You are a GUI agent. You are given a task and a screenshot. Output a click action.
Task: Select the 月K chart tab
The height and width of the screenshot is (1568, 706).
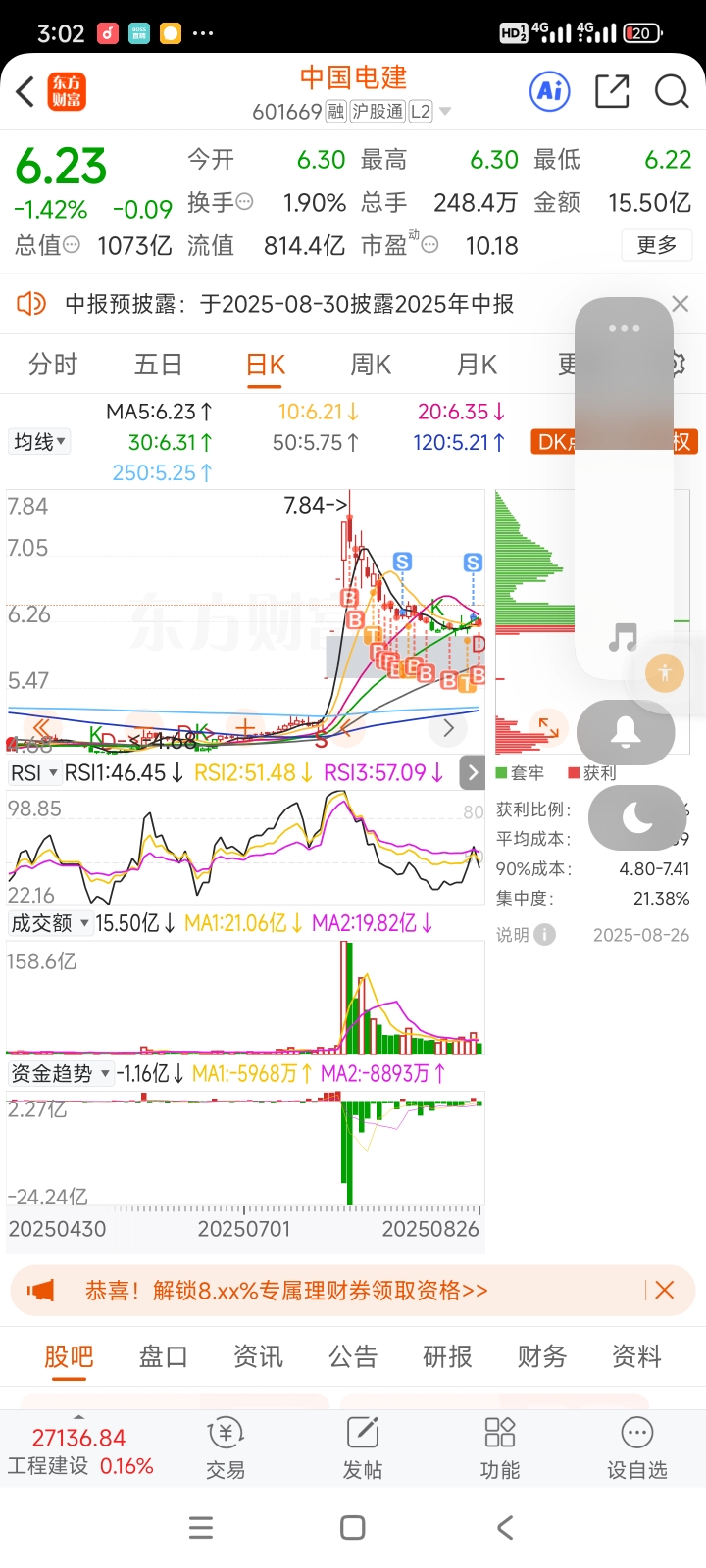click(x=477, y=365)
